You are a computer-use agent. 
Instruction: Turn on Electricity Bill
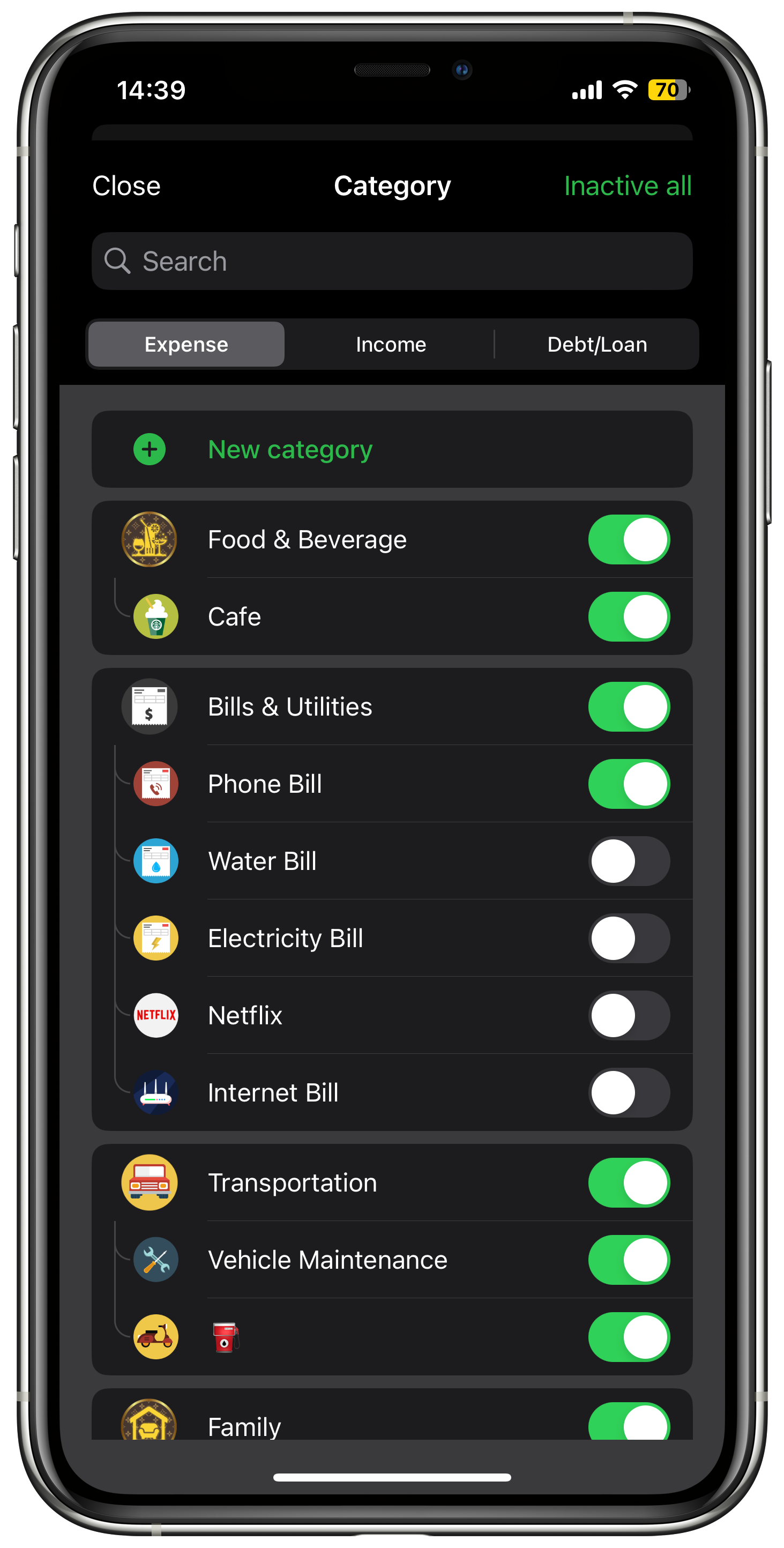[629, 938]
